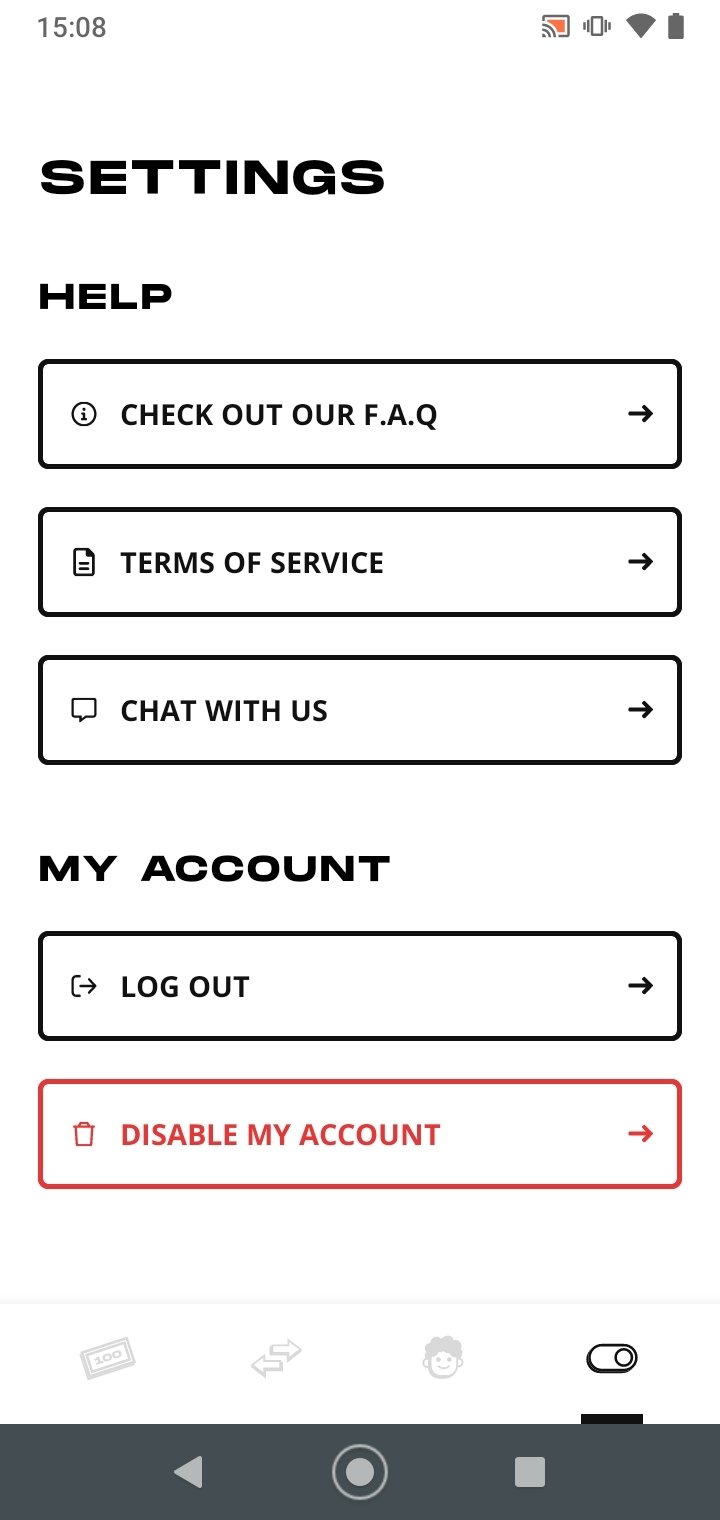Tap the system home button

(360, 1472)
